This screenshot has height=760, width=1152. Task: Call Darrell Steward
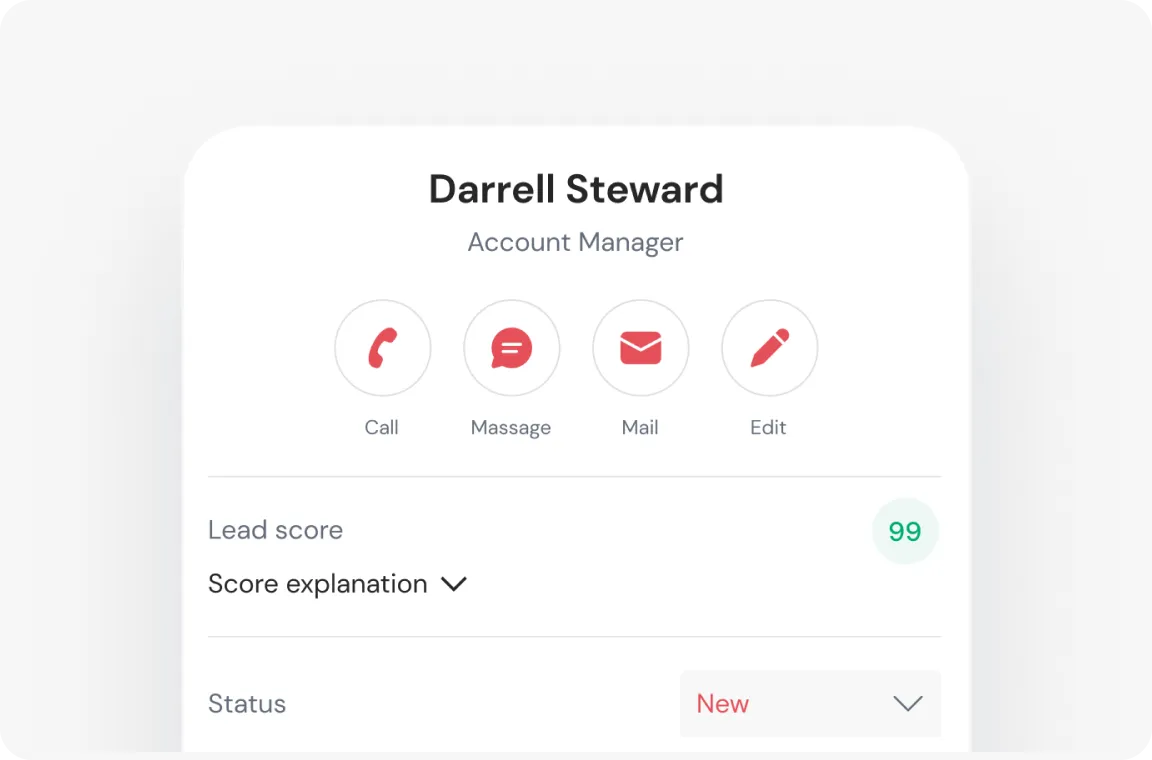click(x=382, y=349)
